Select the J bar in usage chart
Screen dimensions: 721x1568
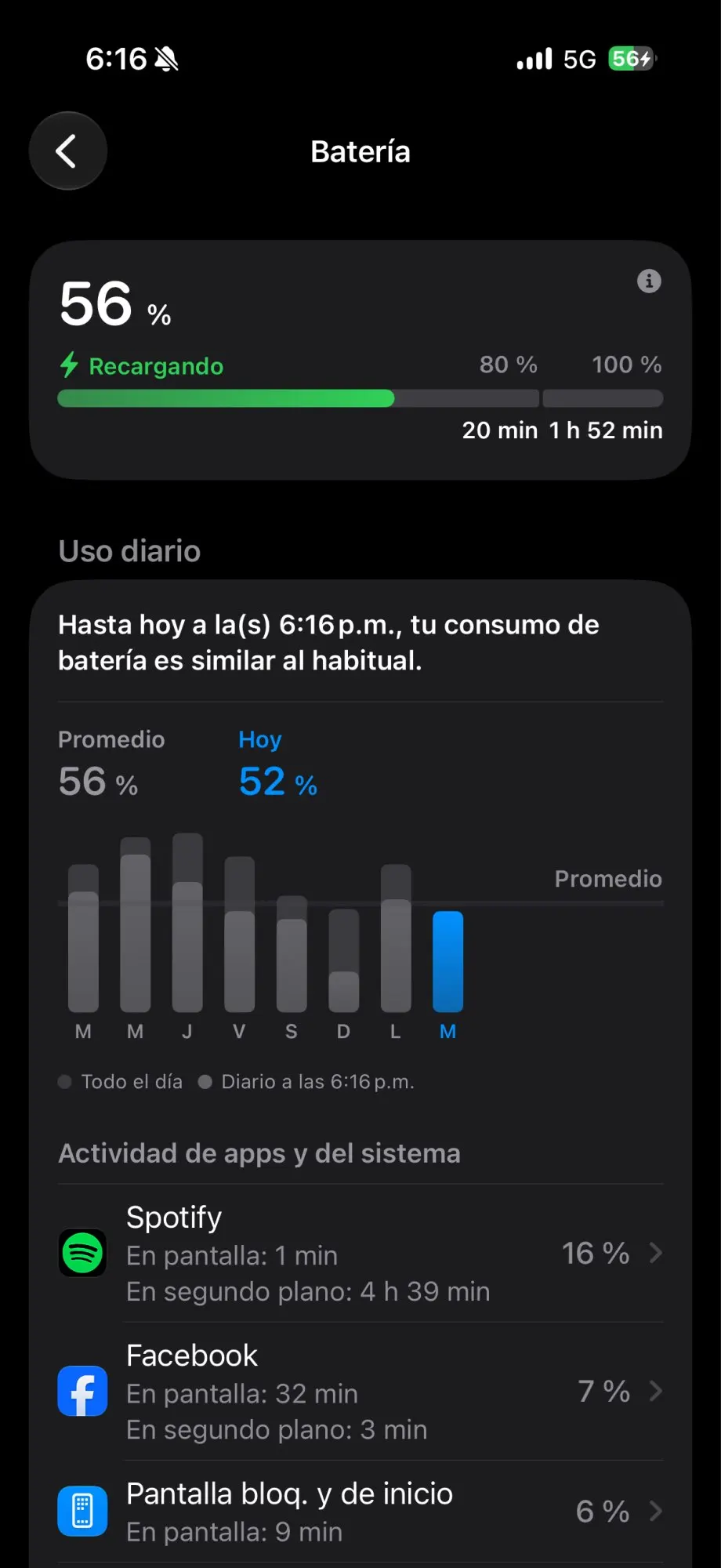click(187, 923)
